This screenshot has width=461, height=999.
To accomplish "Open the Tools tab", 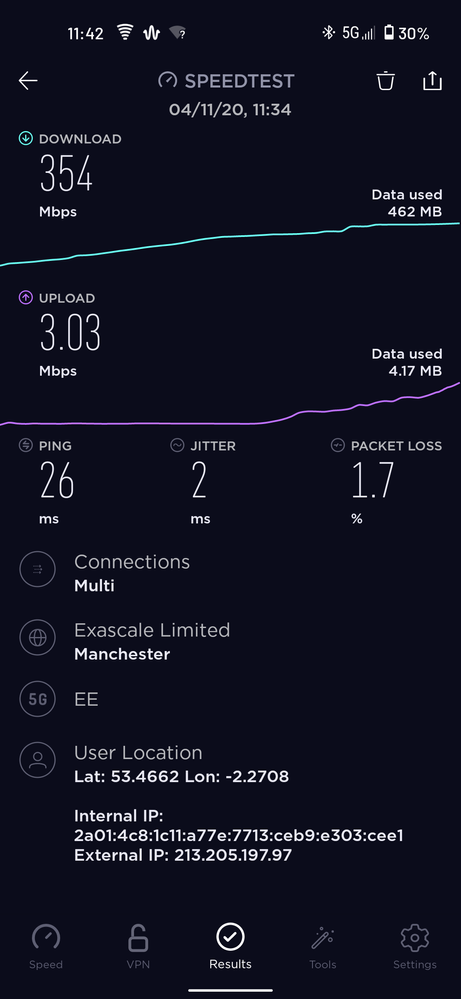I will pos(323,947).
